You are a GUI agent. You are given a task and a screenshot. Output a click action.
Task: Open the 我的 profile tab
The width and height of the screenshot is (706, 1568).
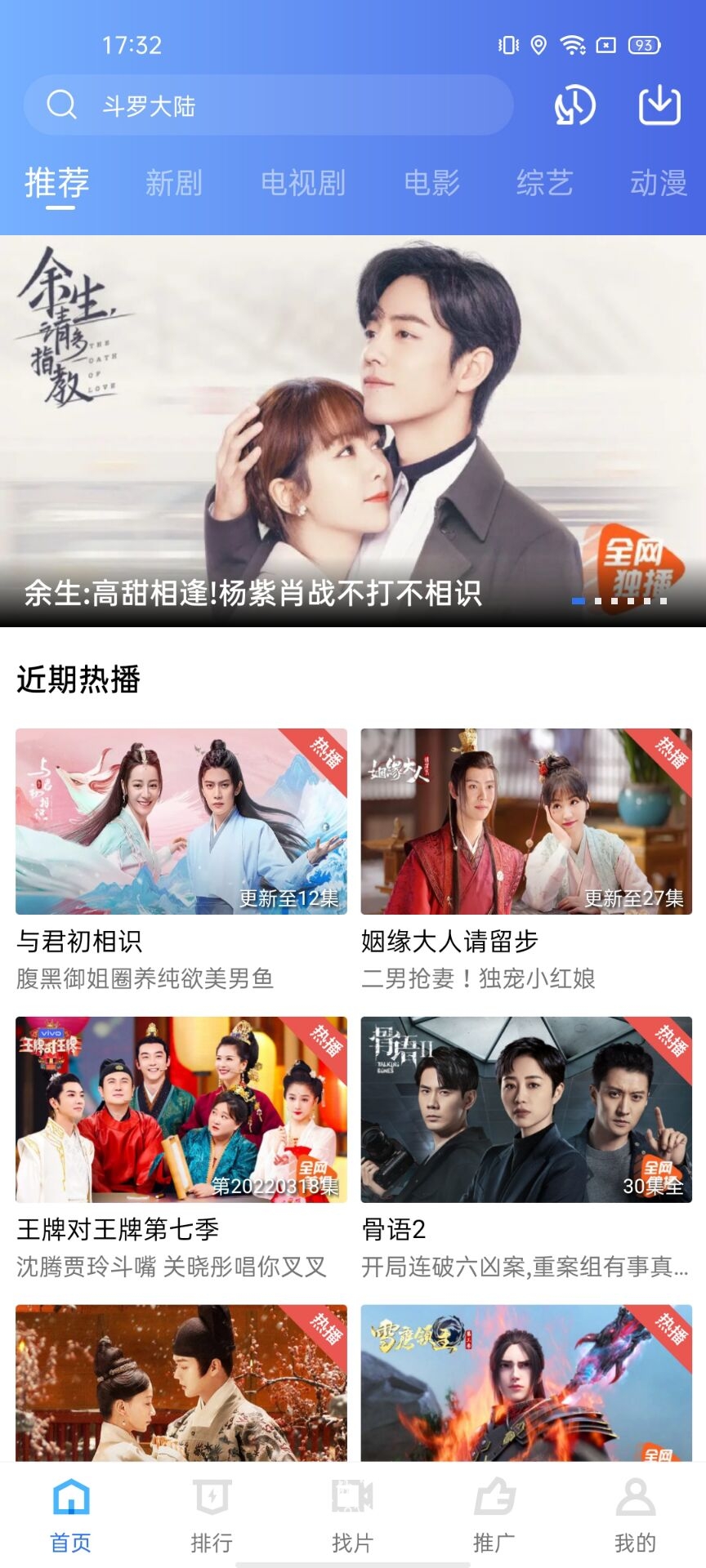pyautogui.click(x=635, y=1515)
